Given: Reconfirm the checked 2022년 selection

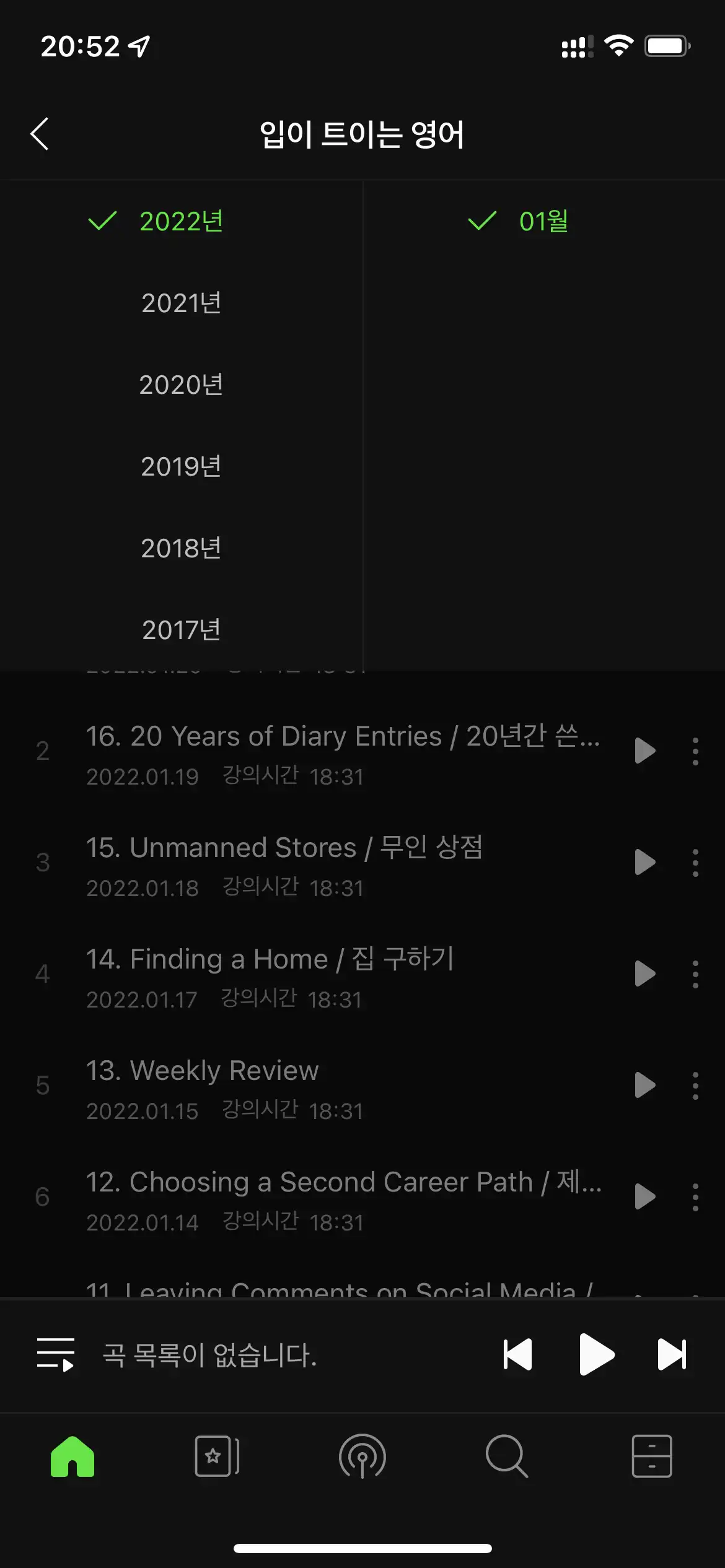Looking at the screenshot, I should tap(181, 221).
